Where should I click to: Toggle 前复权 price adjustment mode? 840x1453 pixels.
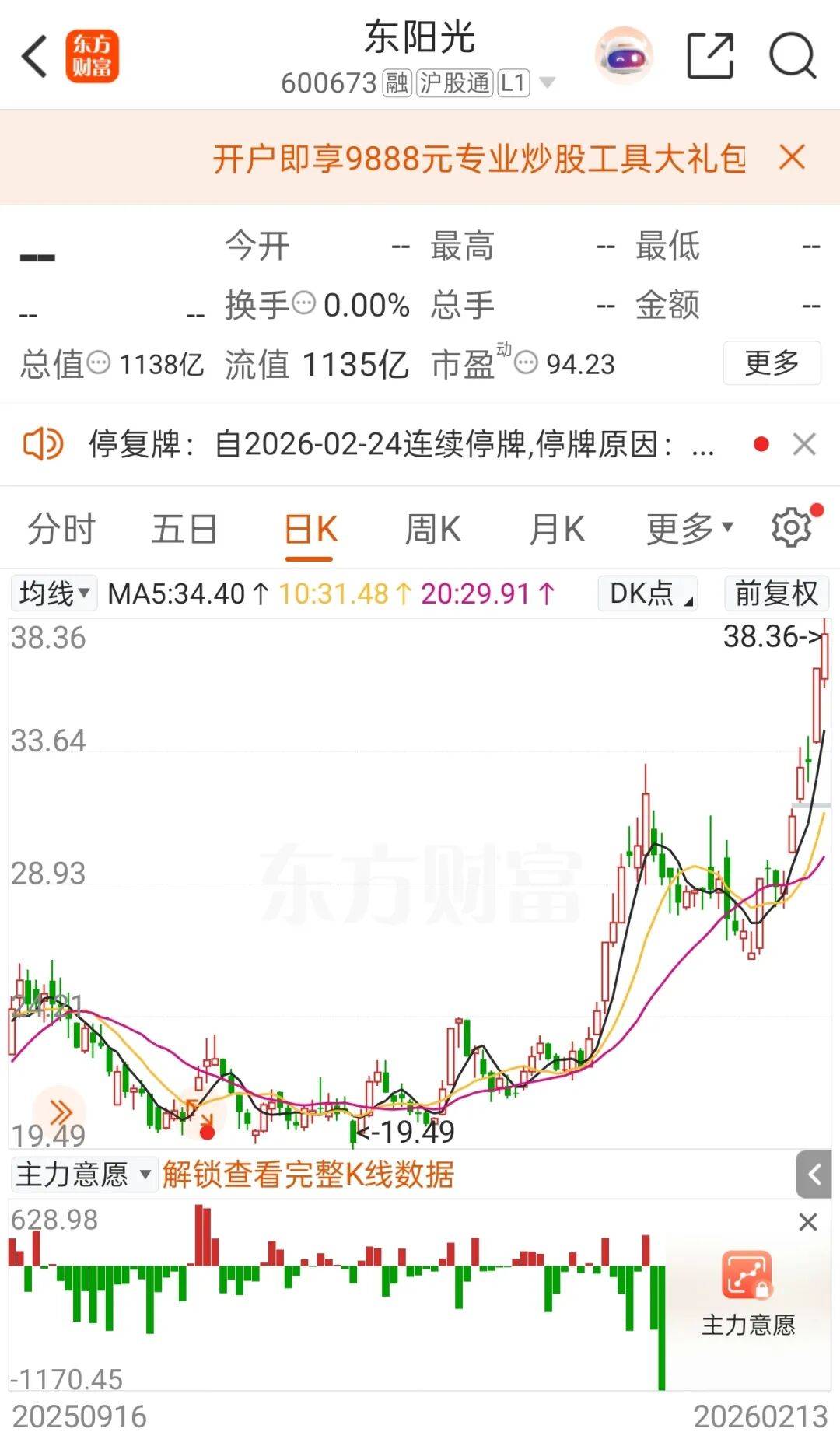point(775,593)
